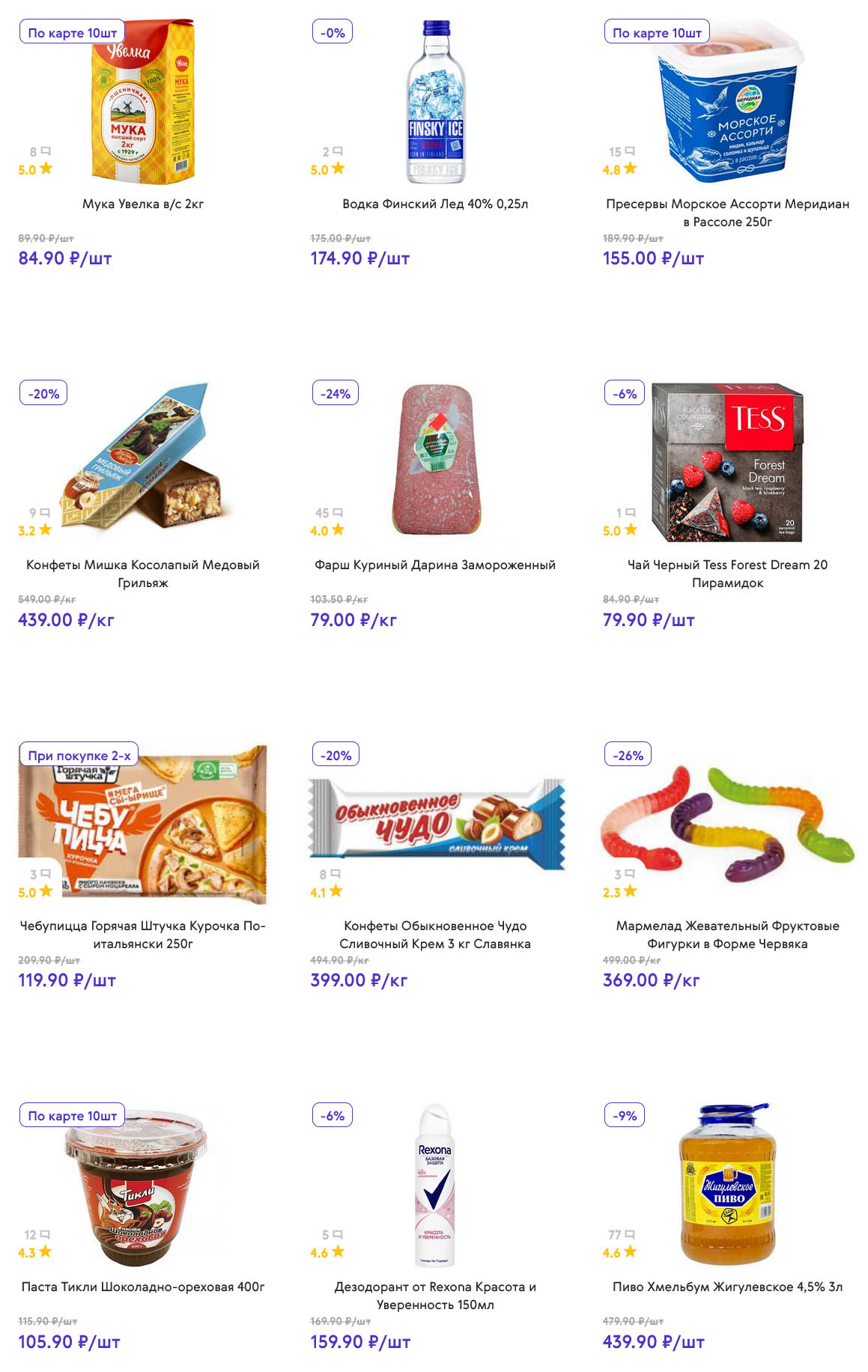
Task: Open Пиво Хмельбум Жигулевское 4,5% 3л
Action: [727, 1287]
